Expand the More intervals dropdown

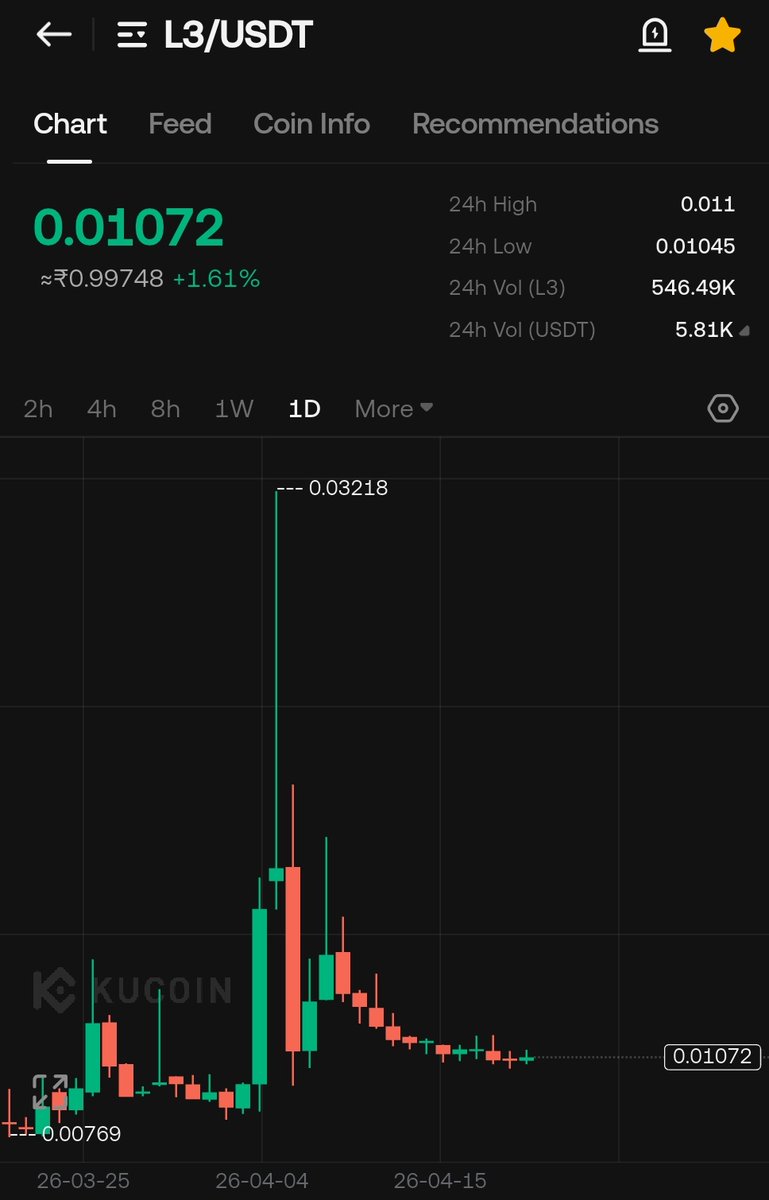393,409
